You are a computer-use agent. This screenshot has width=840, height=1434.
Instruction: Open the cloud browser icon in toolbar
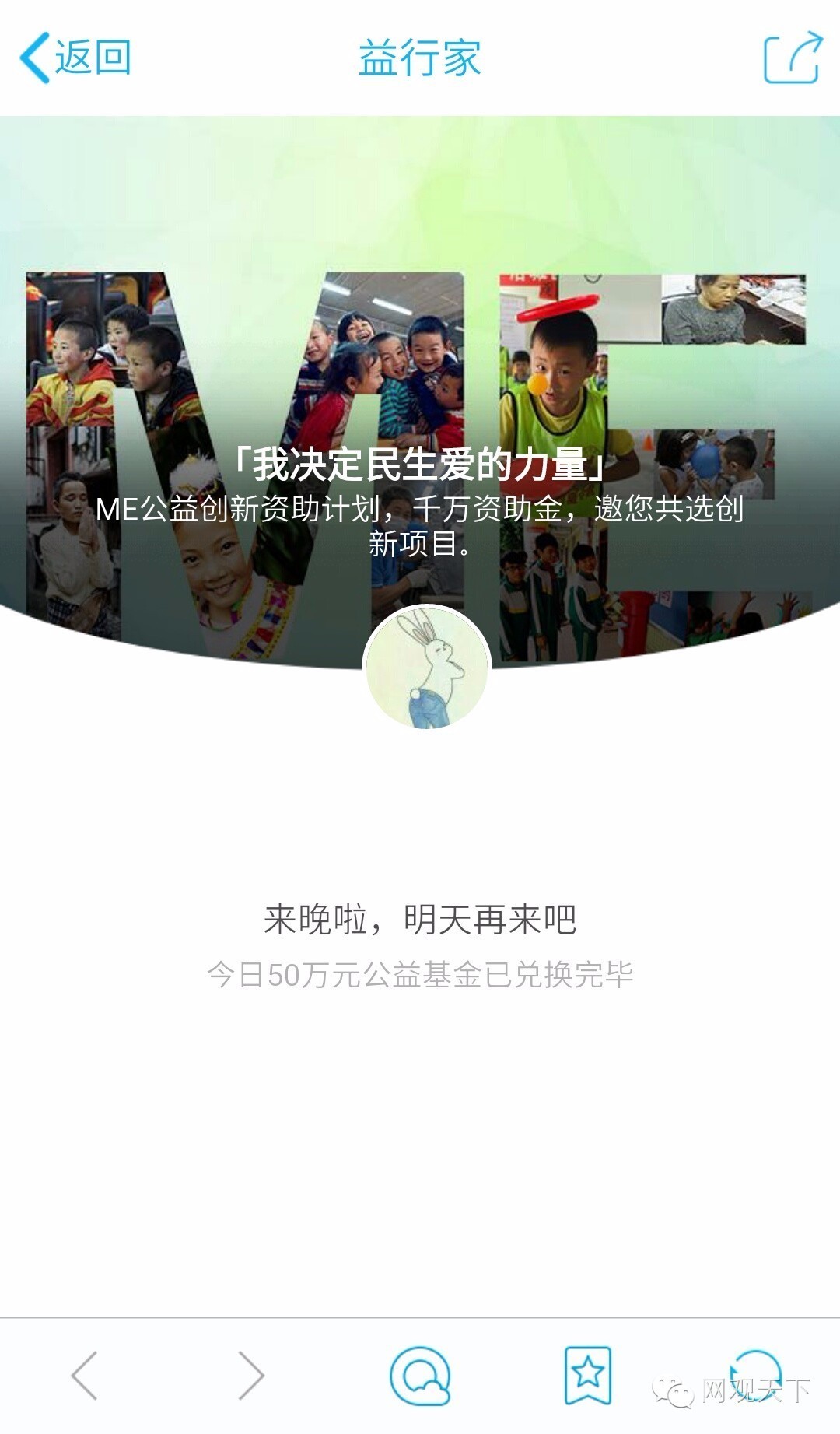pyautogui.click(x=420, y=1375)
